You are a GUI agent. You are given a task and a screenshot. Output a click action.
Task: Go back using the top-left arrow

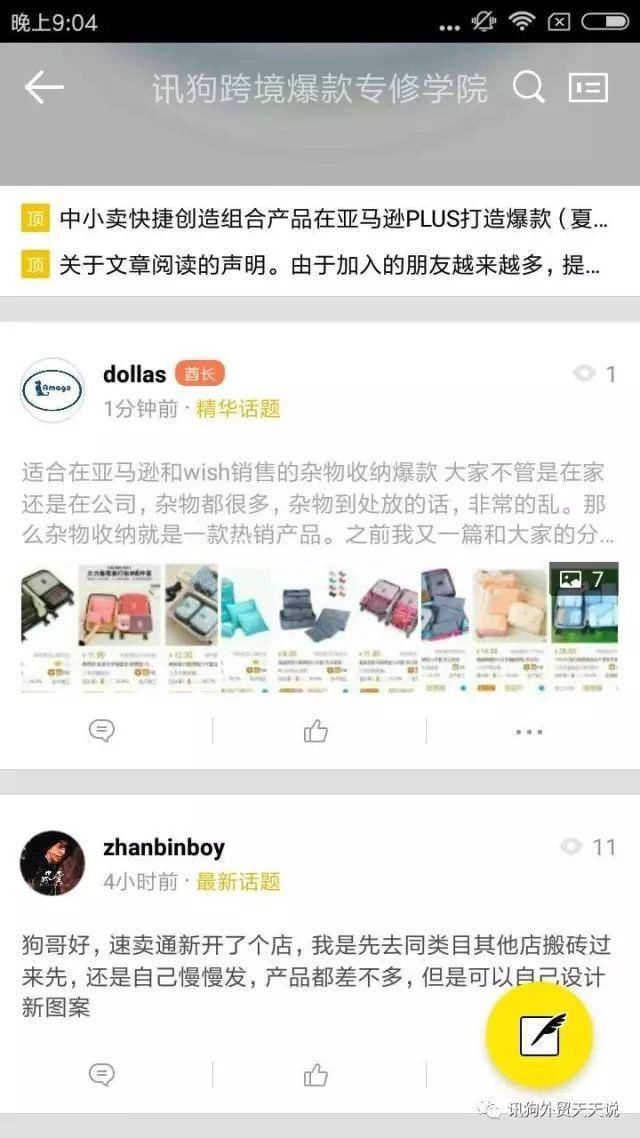coord(44,88)
